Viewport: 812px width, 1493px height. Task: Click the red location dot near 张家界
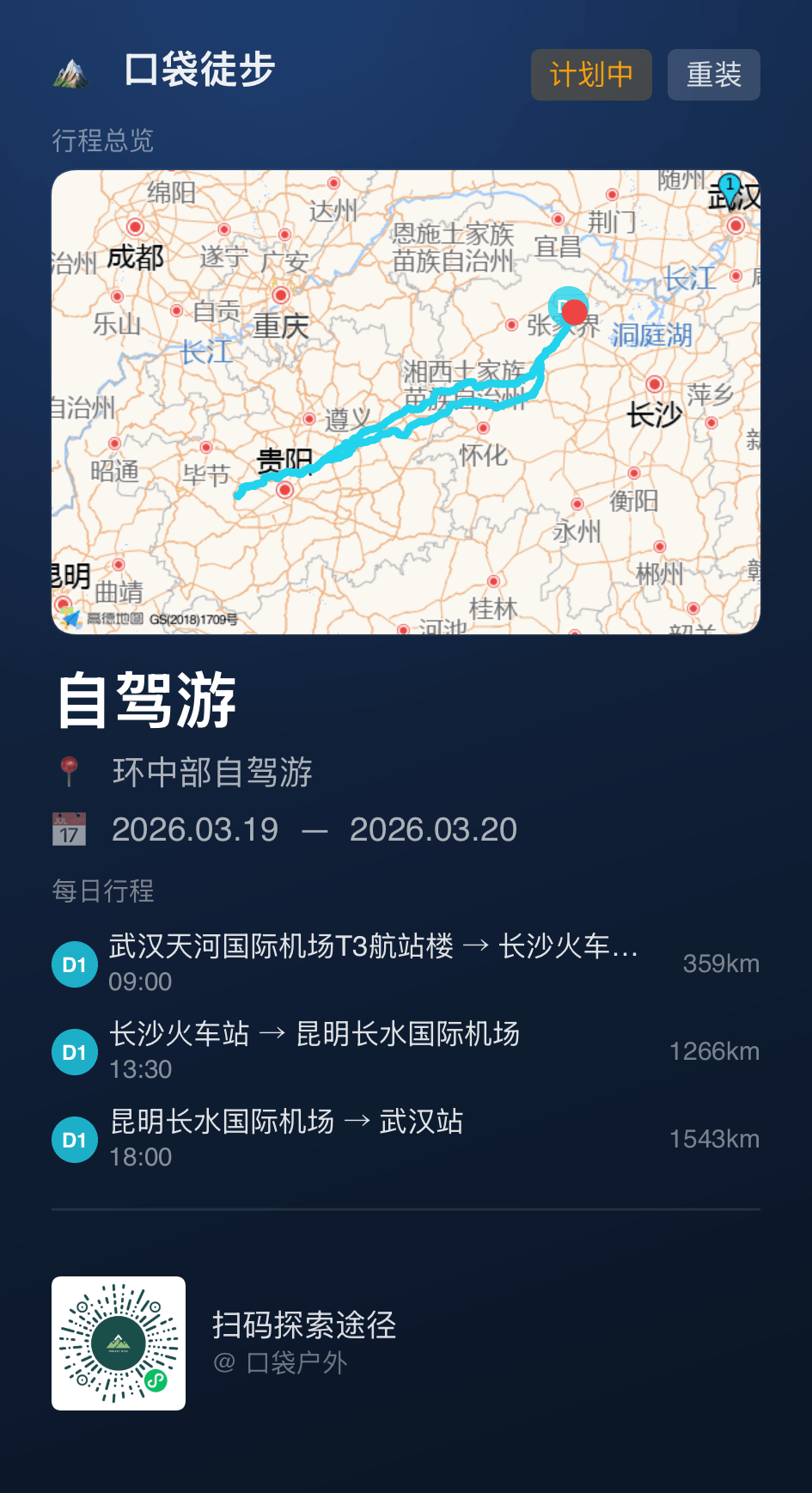click(x=574, y=312)
